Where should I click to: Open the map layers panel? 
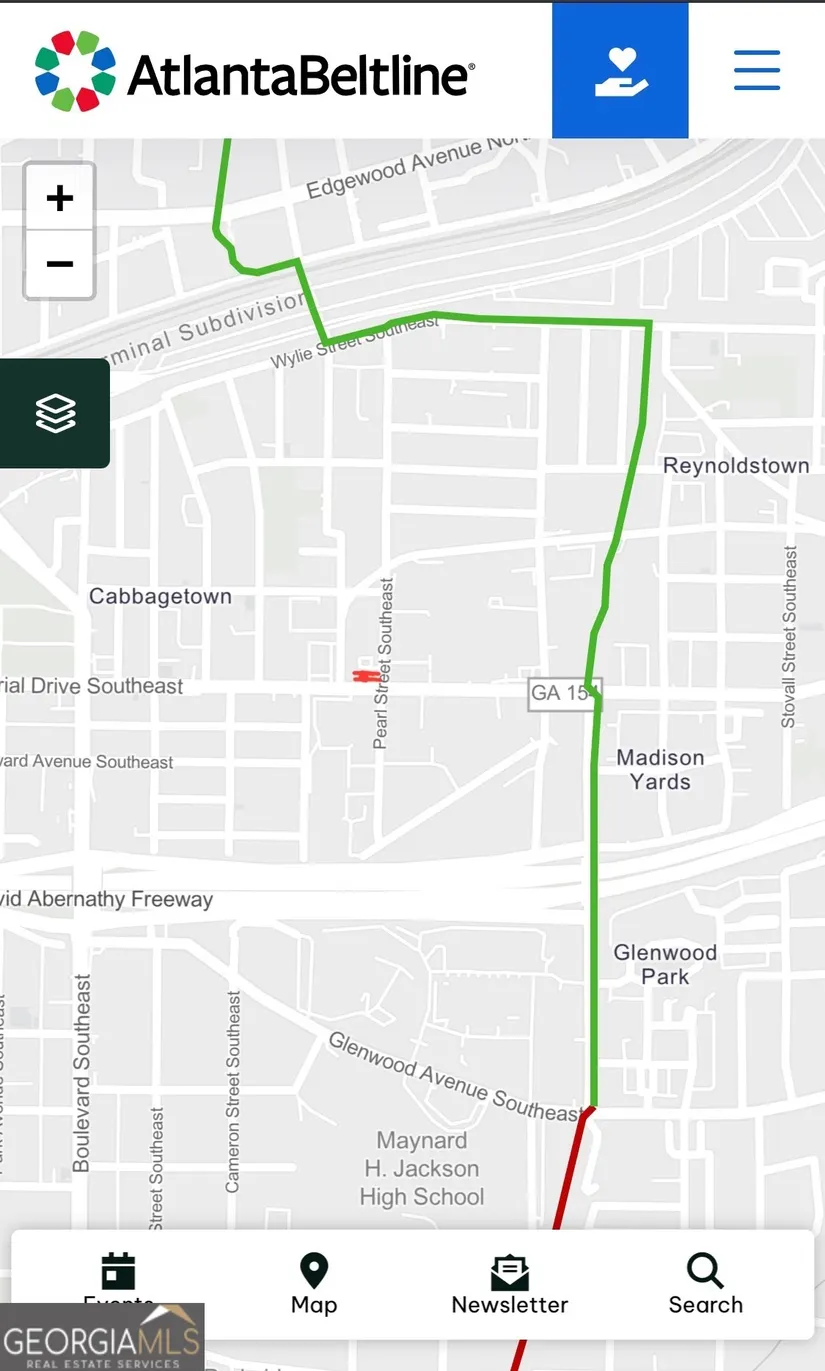click(x=55, y=413)
